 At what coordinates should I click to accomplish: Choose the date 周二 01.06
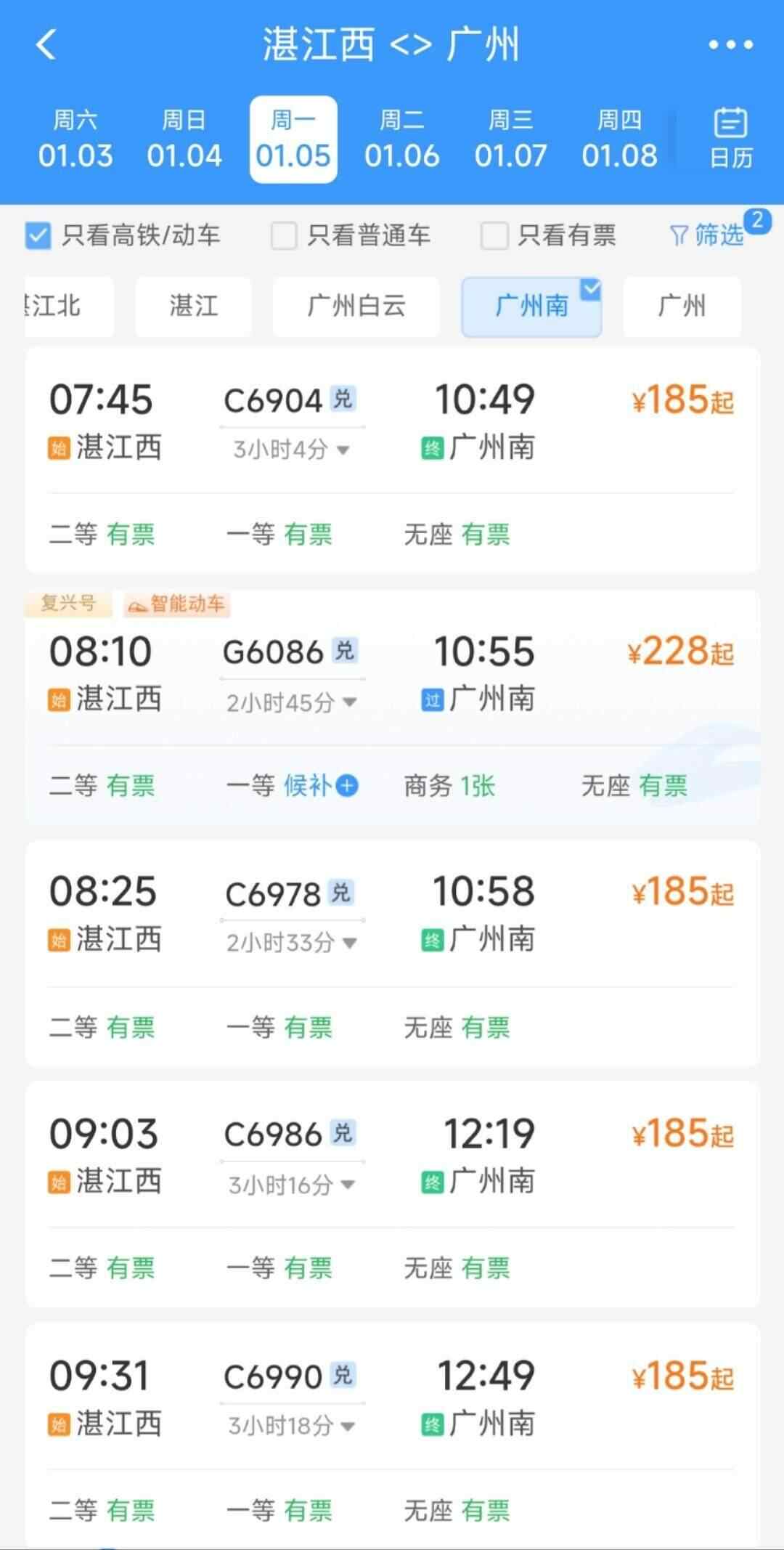(x=401, y=139)
